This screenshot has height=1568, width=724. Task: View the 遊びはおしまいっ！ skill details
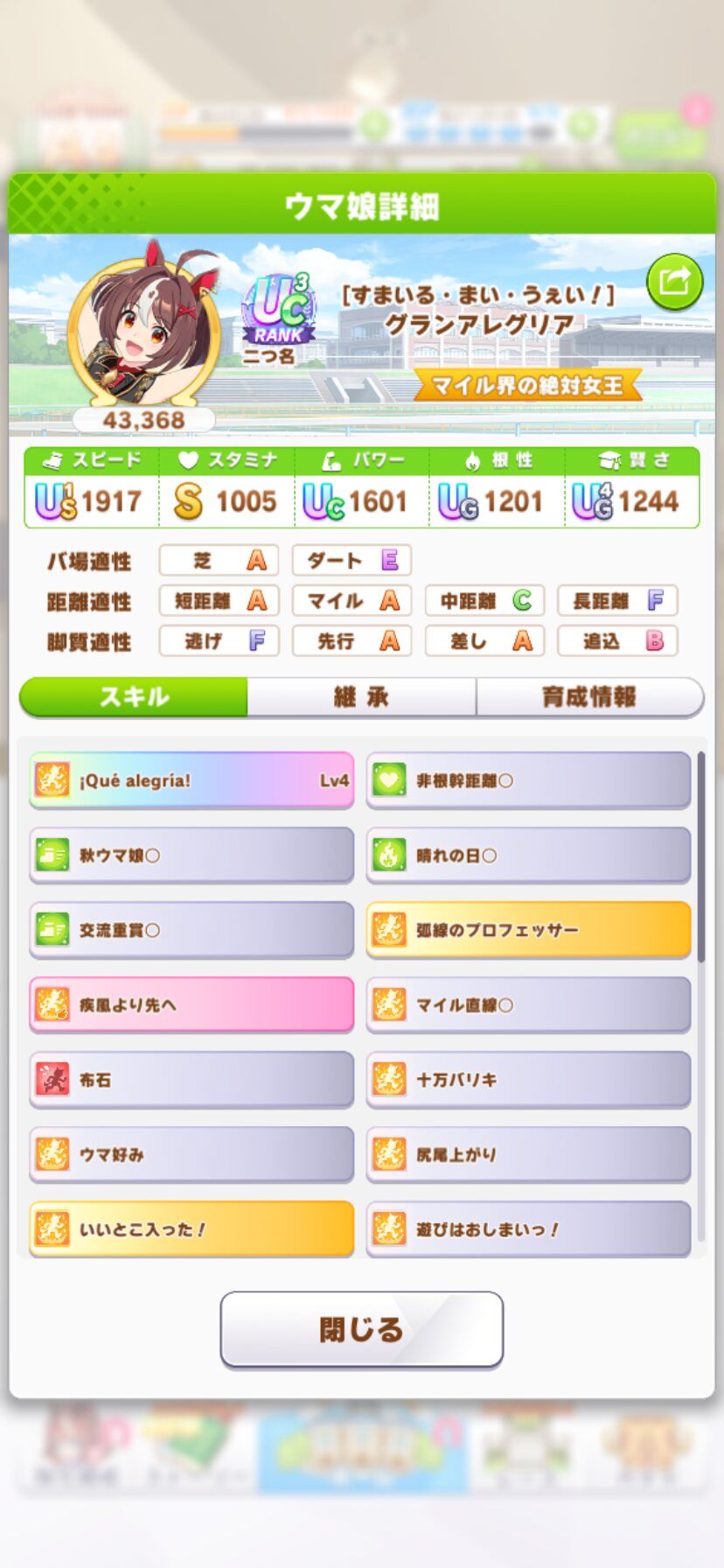tap(528, 1228)
